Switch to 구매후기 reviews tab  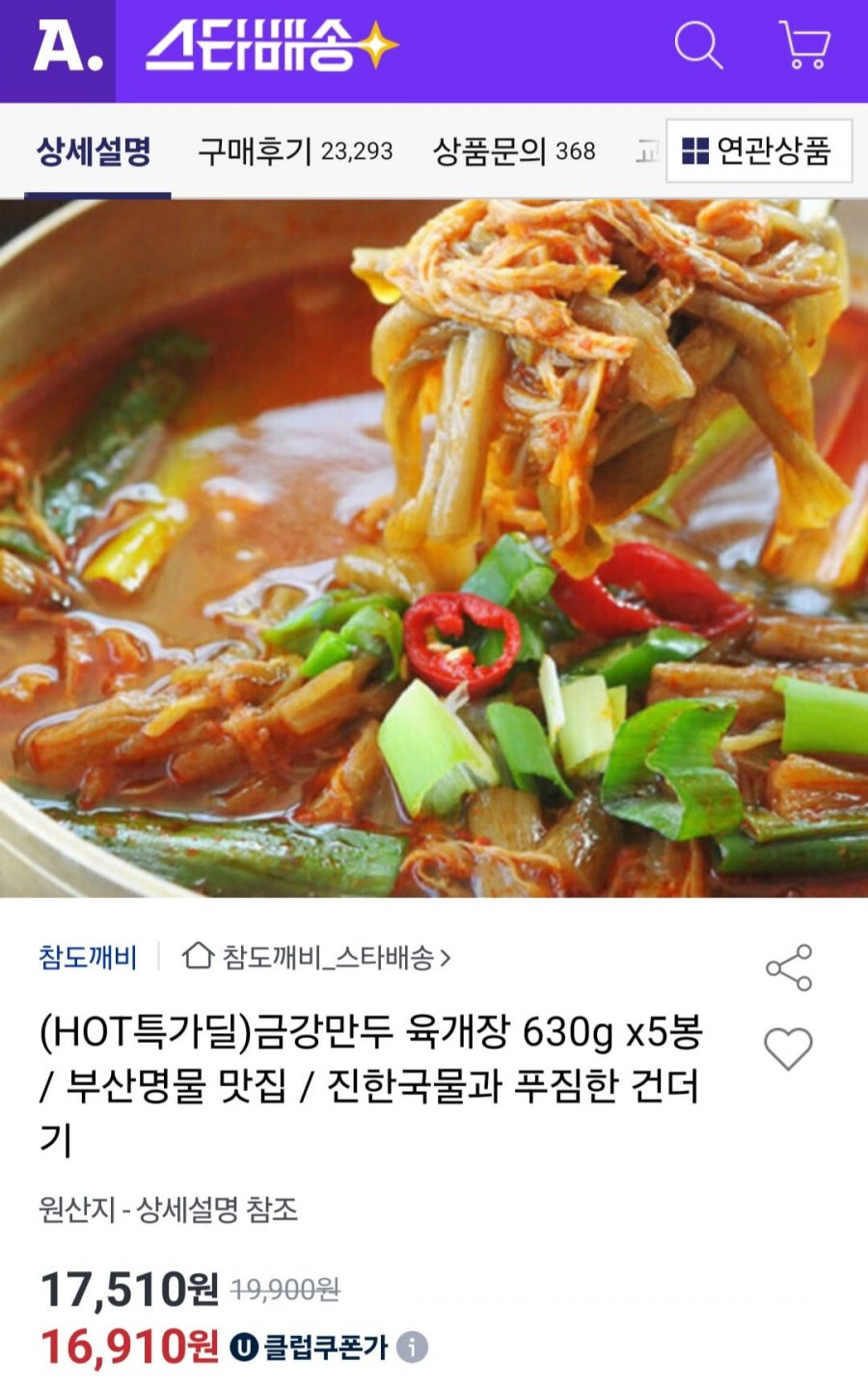pyautogui.click(x=295, y=151)
